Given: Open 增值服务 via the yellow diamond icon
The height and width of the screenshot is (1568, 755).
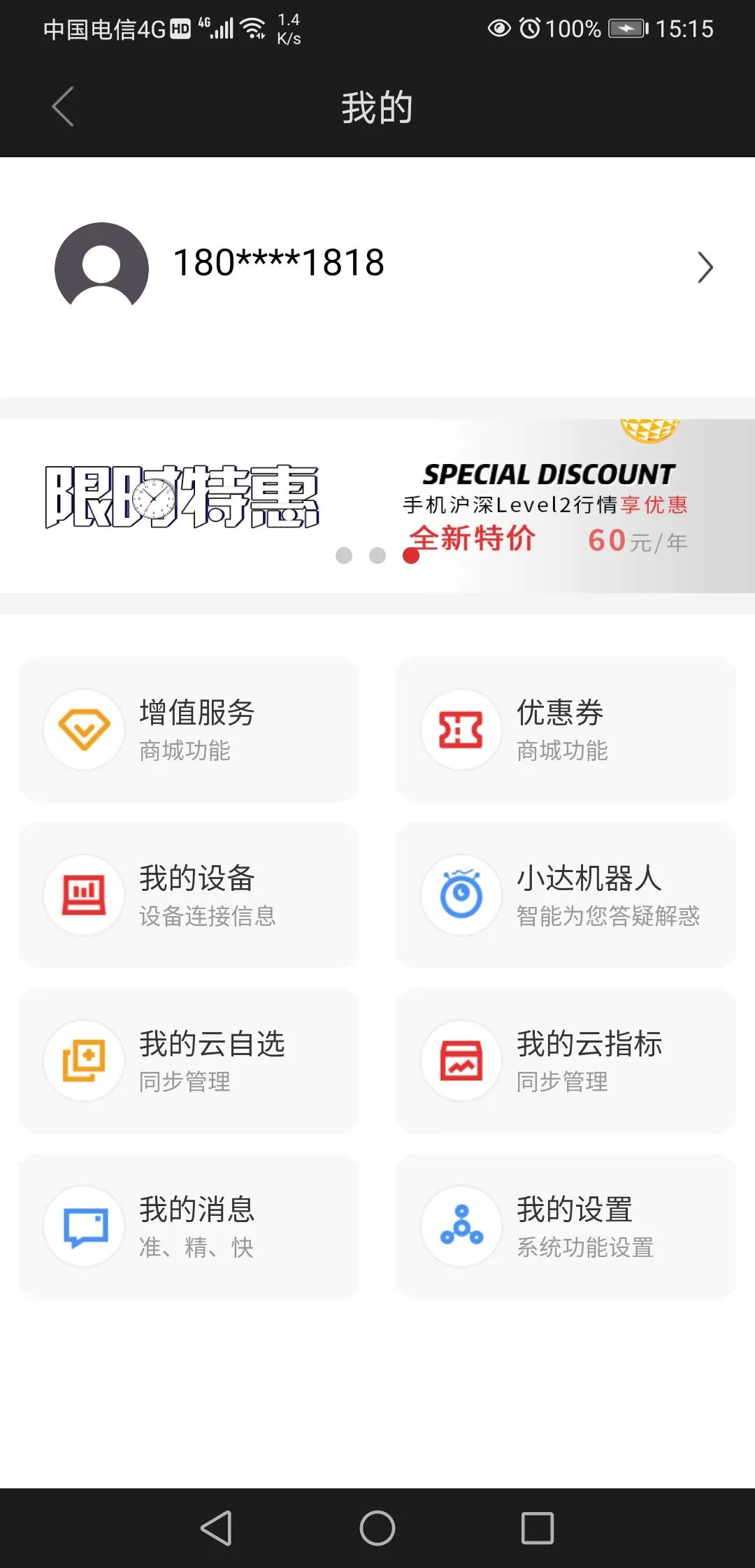Looking at the screenshot, I should point(84,729).
